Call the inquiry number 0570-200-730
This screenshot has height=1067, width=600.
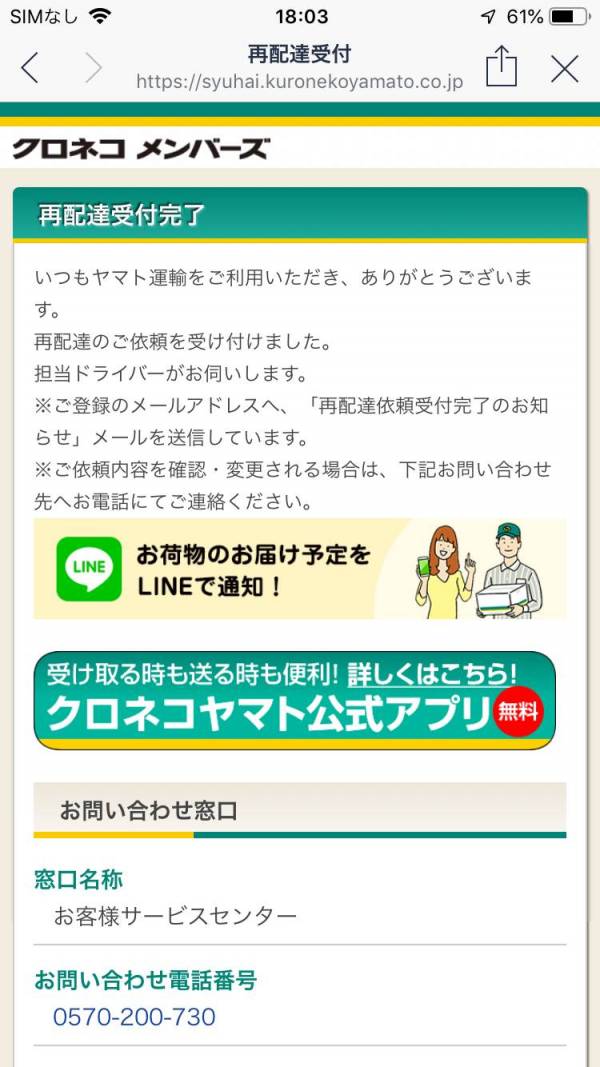(x=134, y=1017)
